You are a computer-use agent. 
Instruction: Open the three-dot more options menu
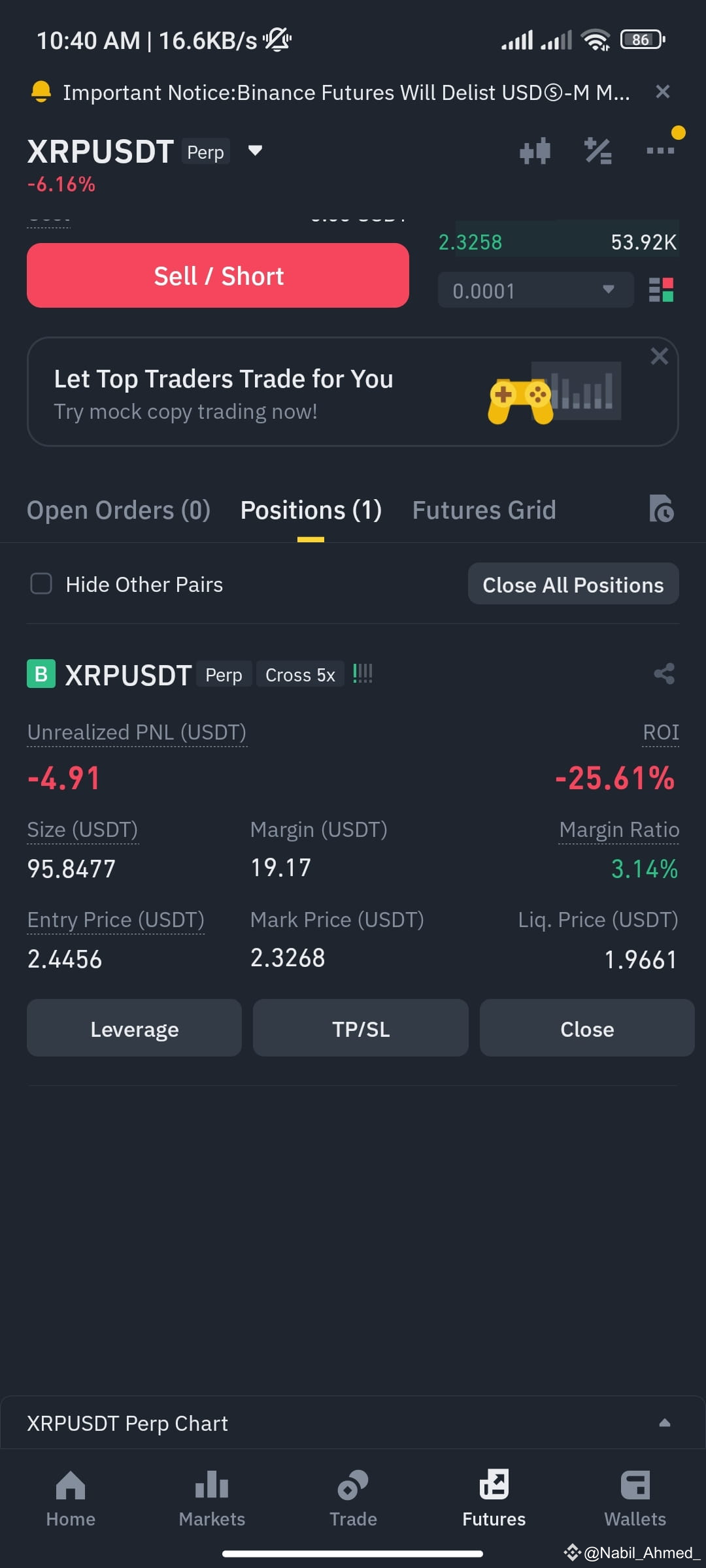tap(660, 150)
